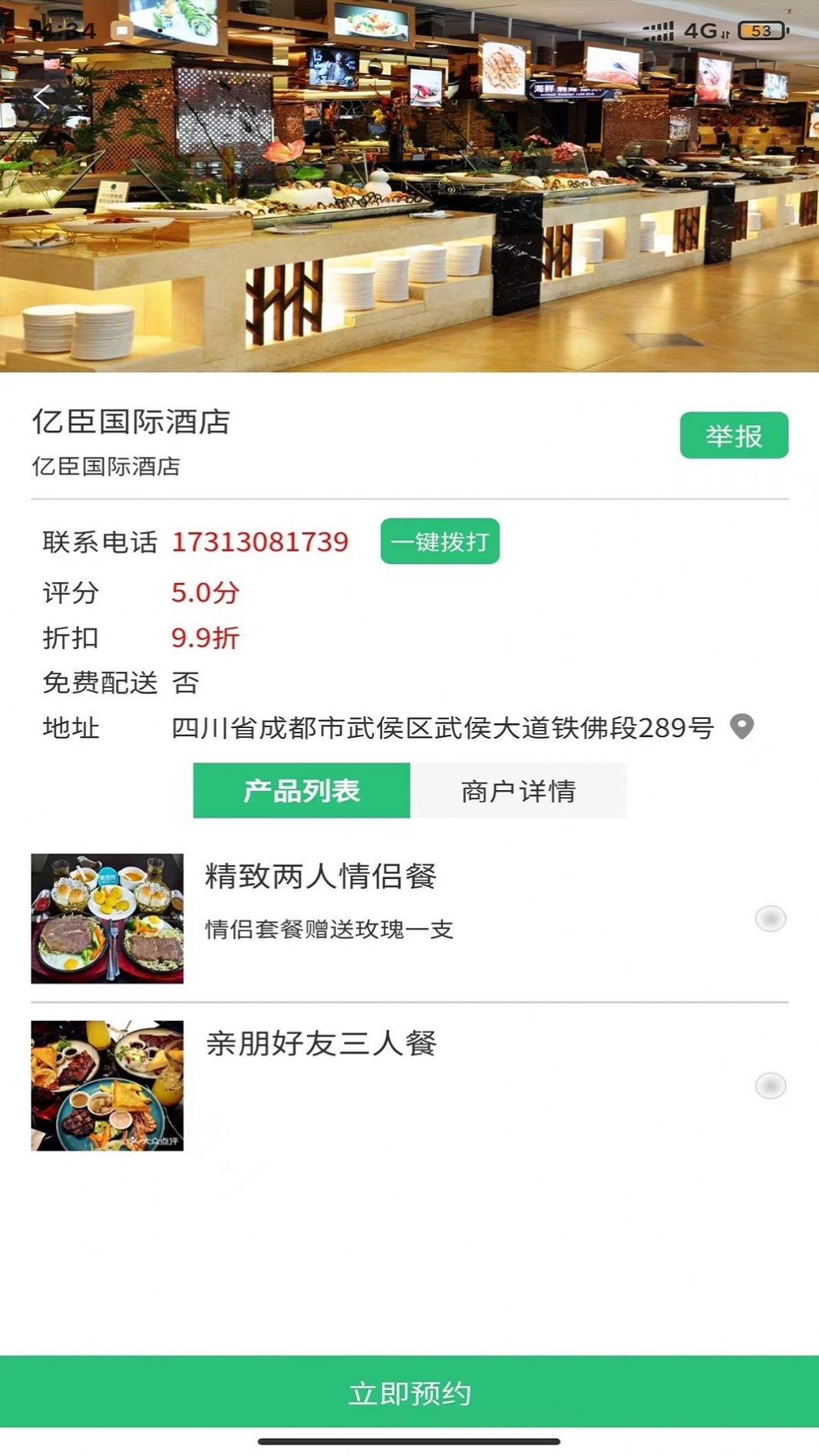Select the 亲朋好友三人餐 radio button
This screenshot has height=1456, width=819.
pos(770,1085)
